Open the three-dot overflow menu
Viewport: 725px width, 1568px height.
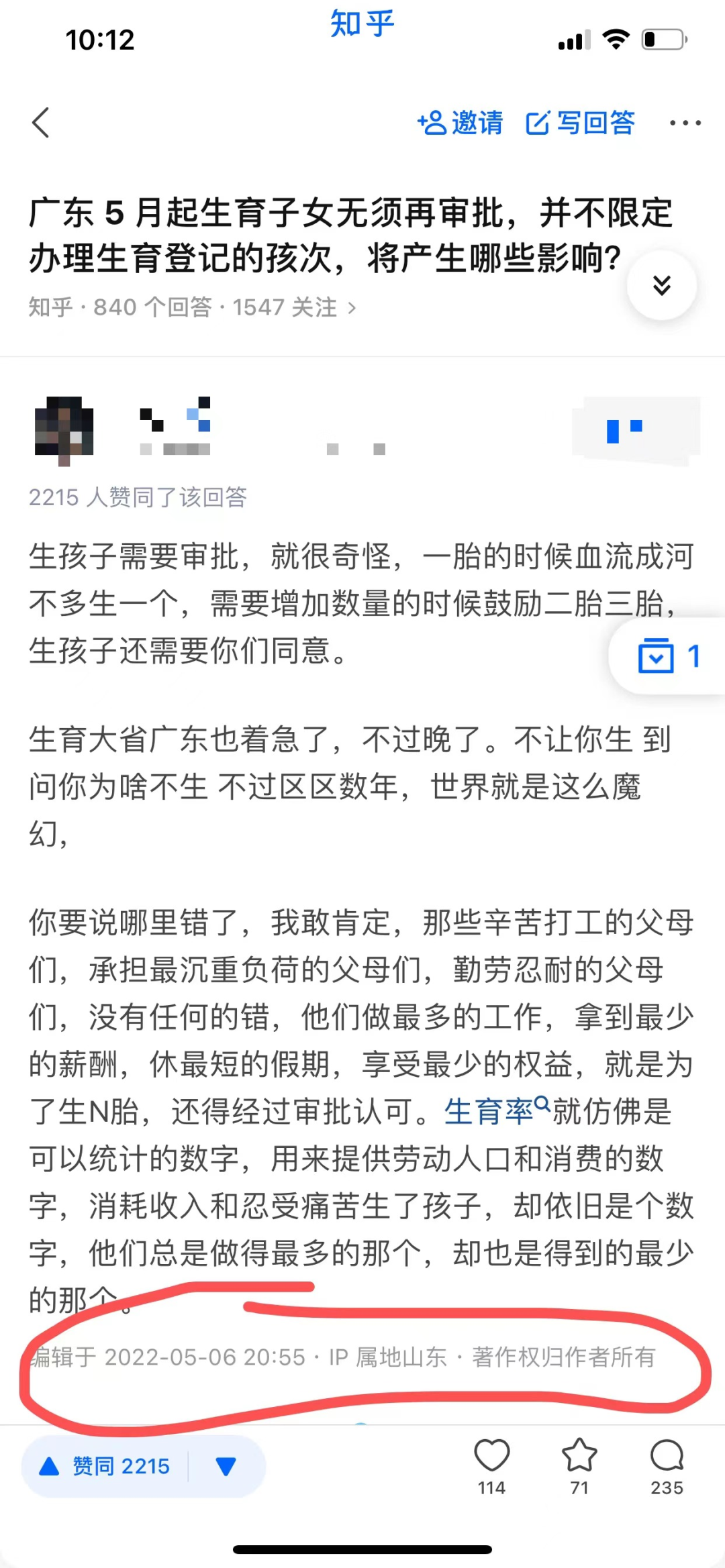click(685, 123)
